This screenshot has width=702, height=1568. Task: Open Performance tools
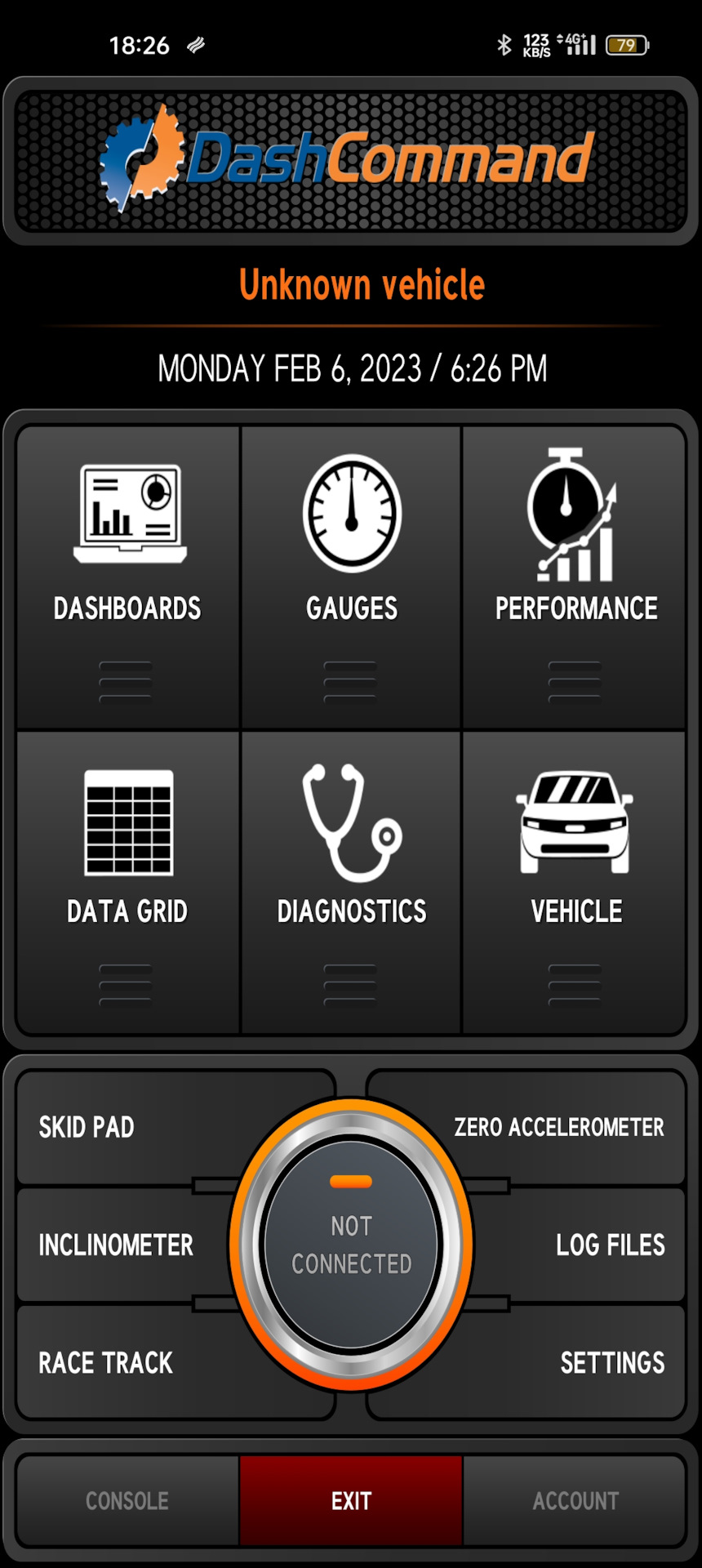click(575, 576)
